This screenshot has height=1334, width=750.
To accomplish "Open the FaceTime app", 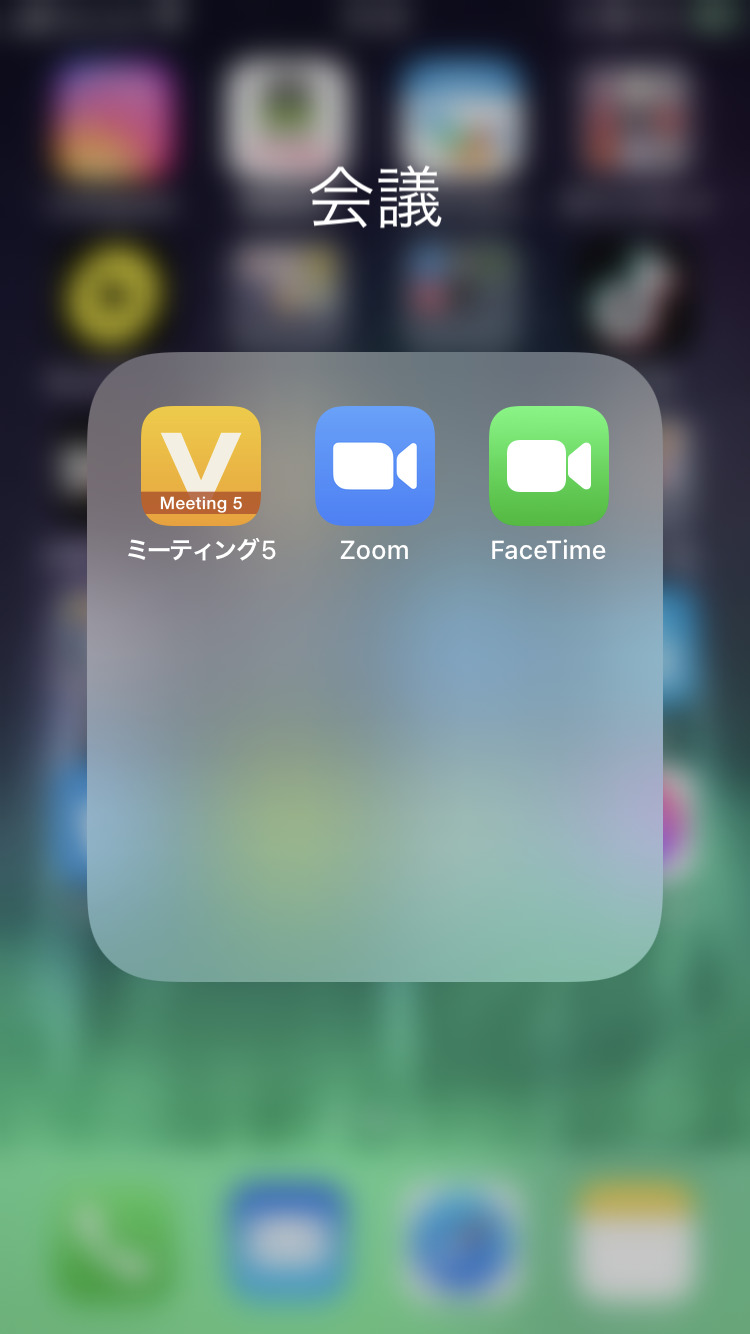I will pyautogui.click(x=549, y=466).
